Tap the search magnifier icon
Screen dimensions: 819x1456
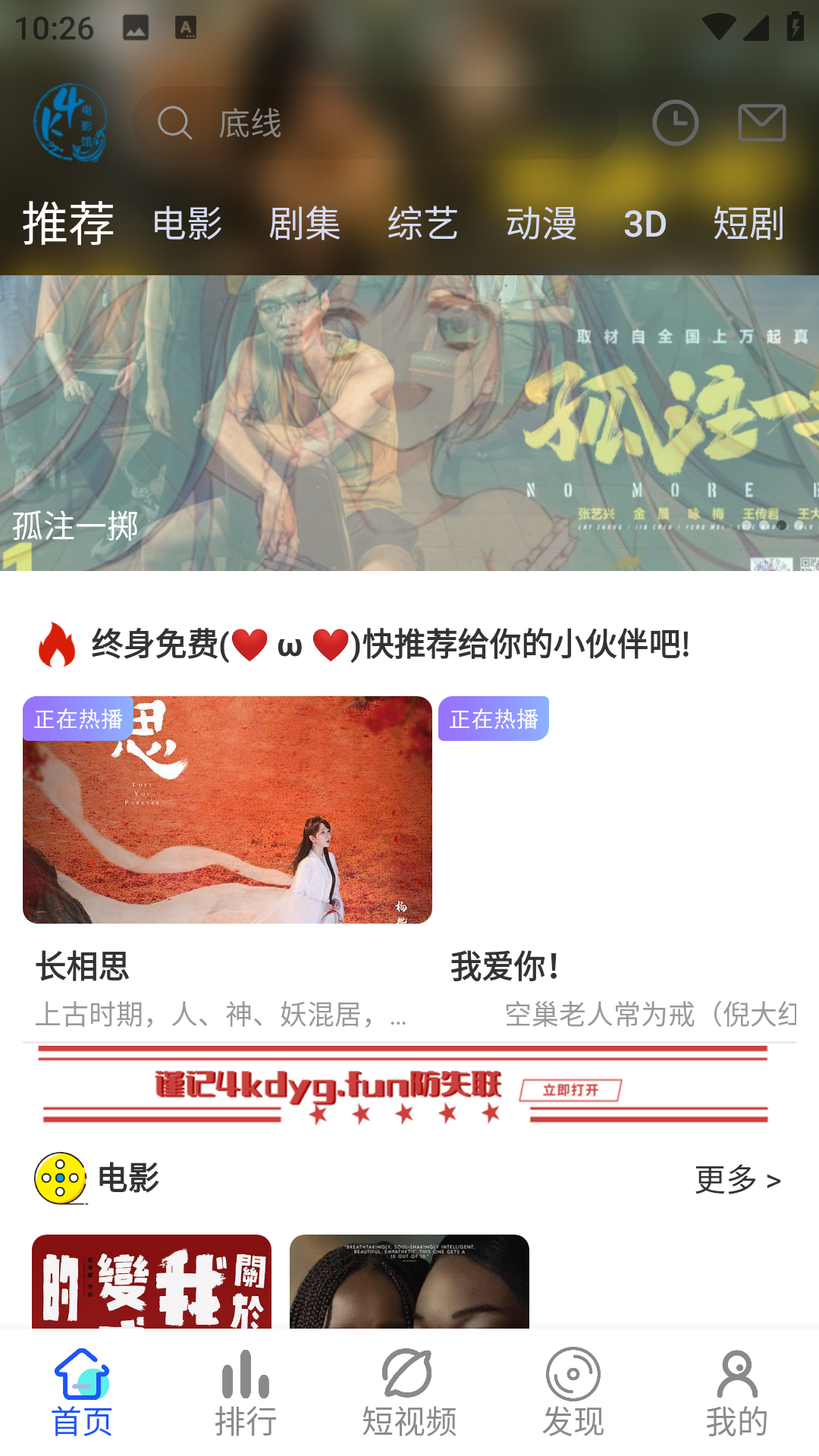click(175, 123)
